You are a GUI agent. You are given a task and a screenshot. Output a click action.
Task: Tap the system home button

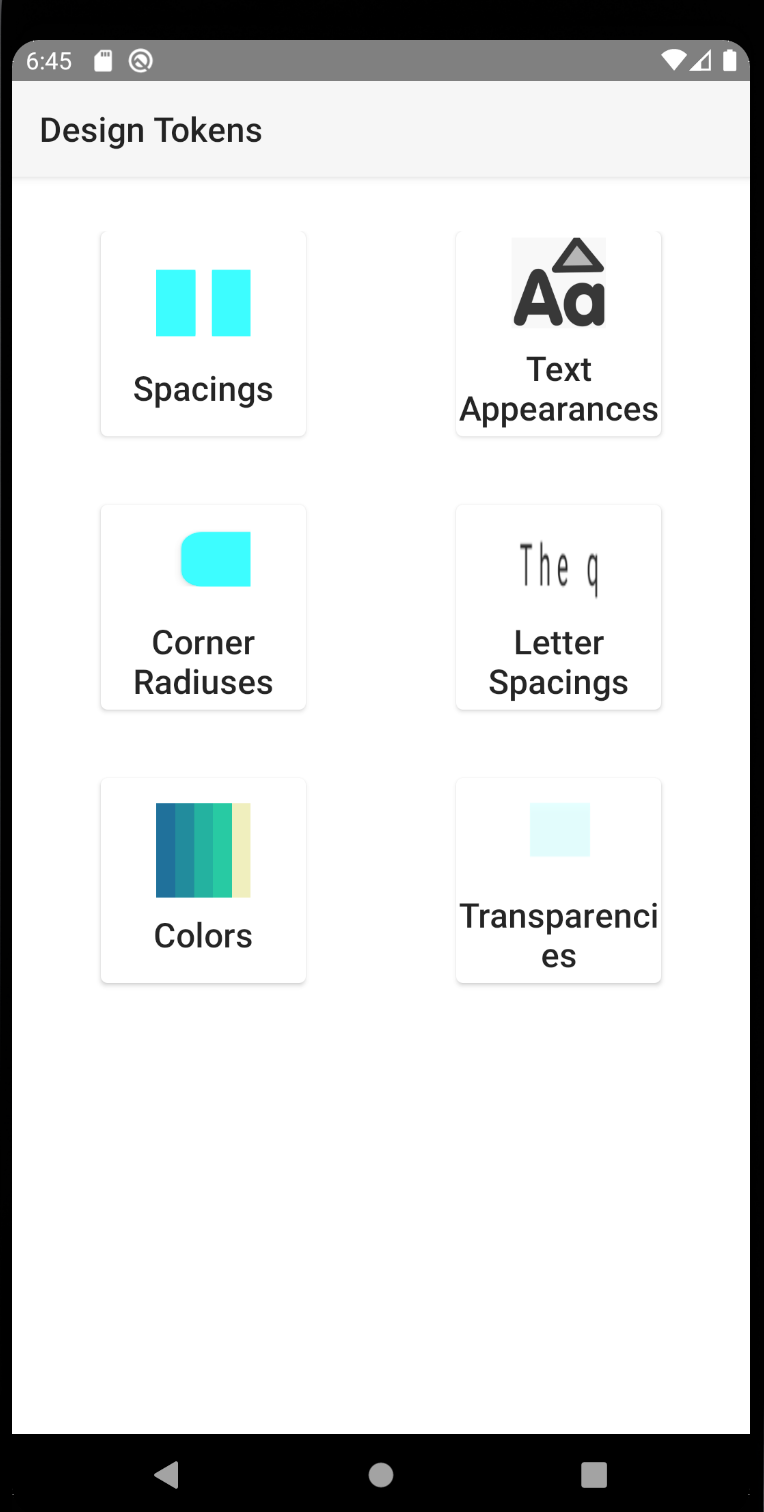click(381, 1474)
